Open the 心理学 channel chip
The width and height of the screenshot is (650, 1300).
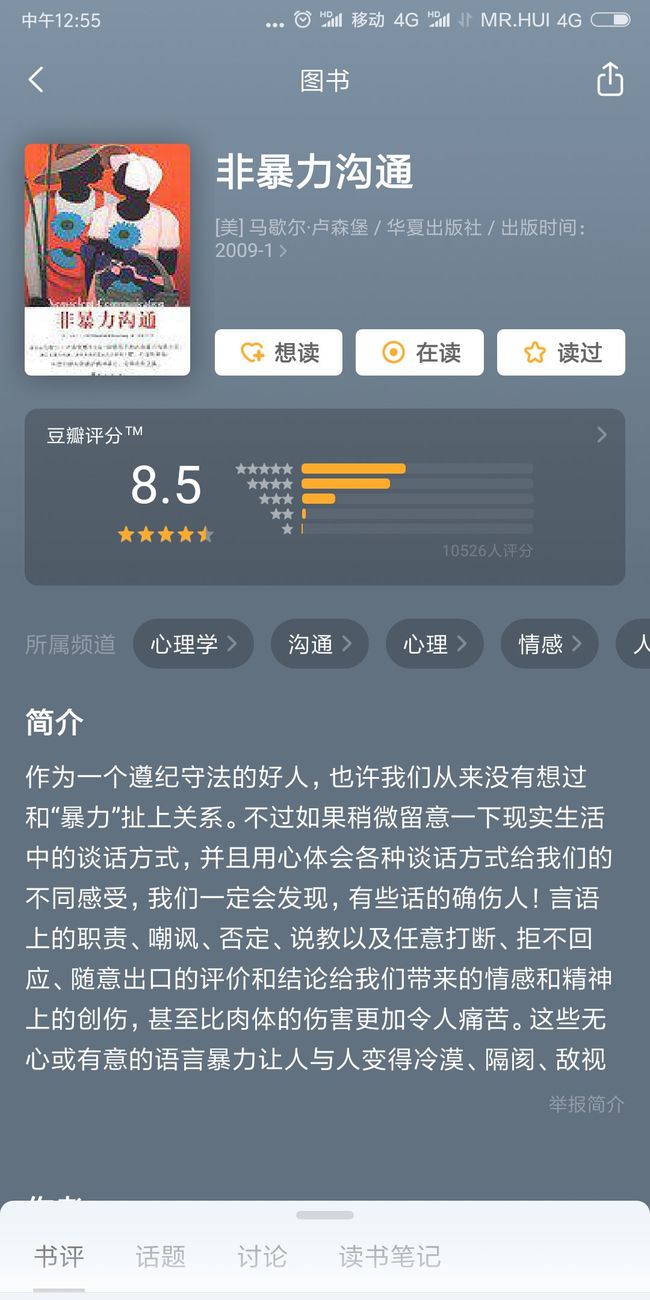[x=193, y=644]
